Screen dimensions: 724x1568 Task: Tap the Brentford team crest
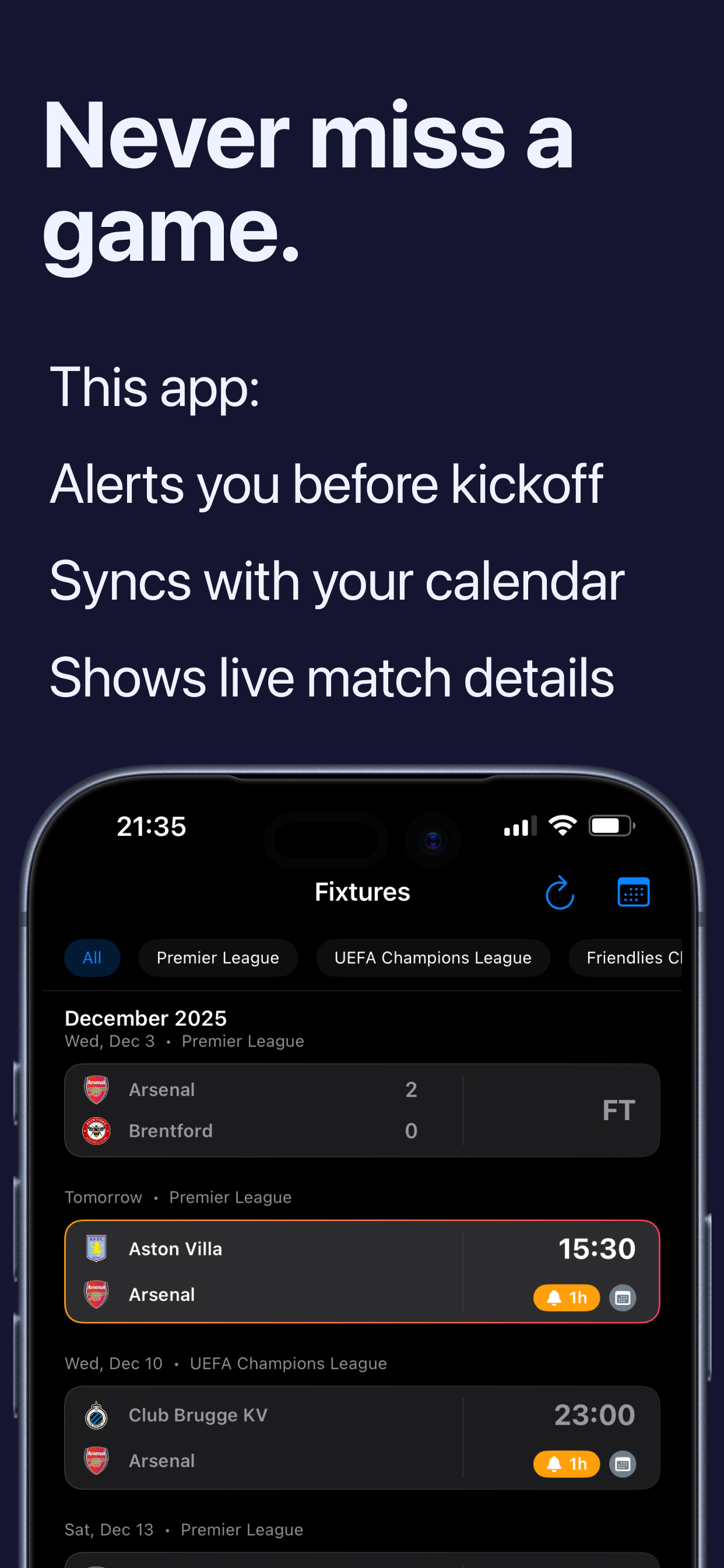(x=96, y=1130)
